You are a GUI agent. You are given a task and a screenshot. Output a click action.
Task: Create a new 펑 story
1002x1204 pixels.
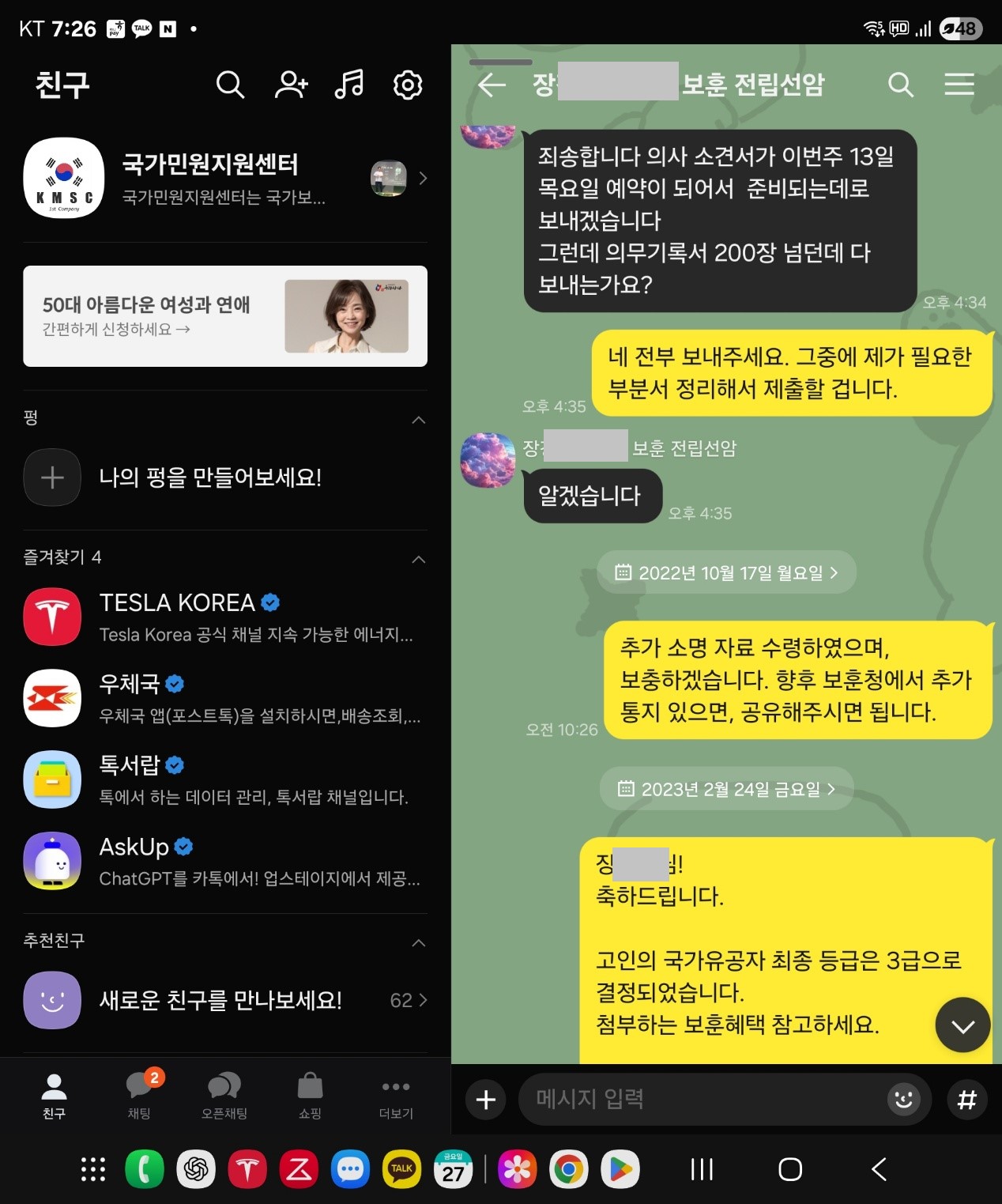[x=52, y=477]
